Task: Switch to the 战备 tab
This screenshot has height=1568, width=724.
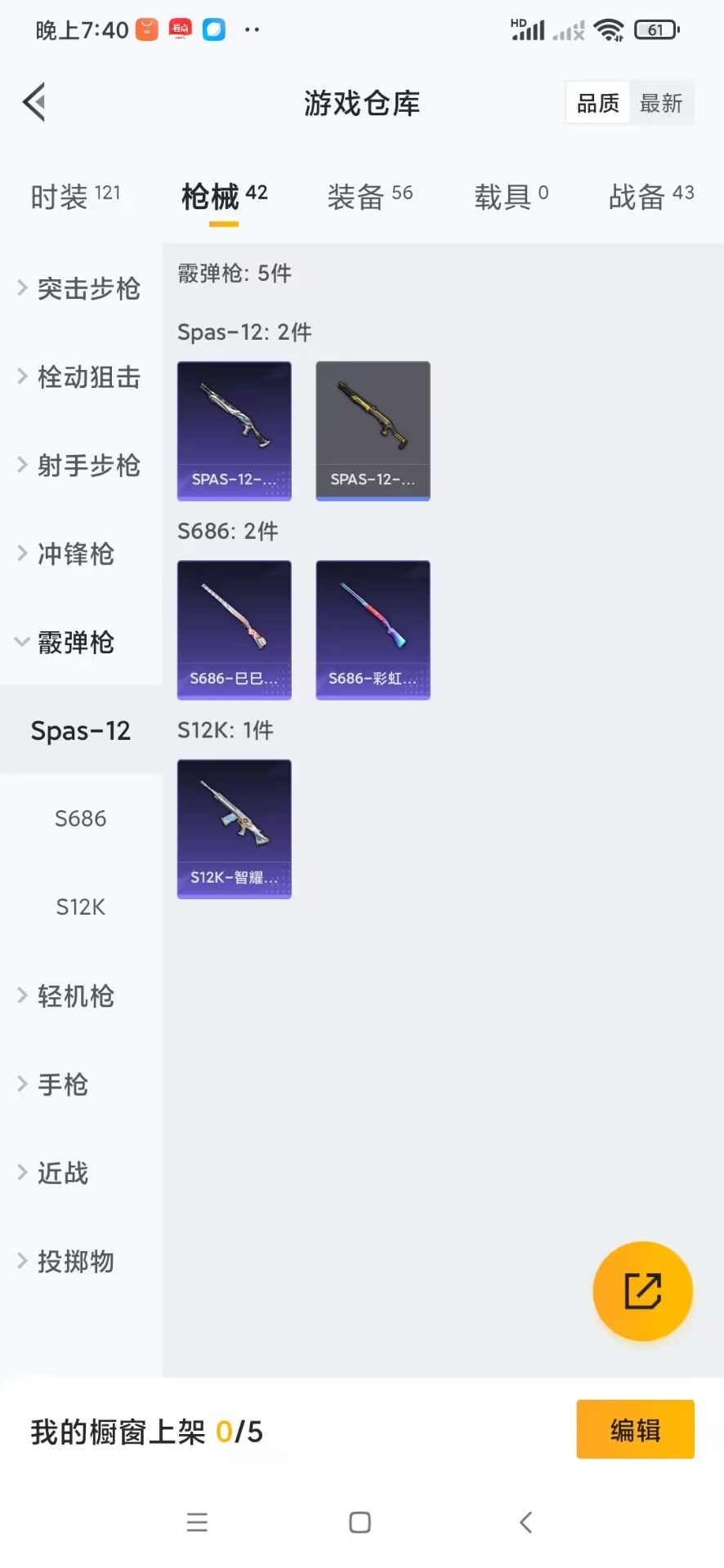Action: click(x=650, y=196)
